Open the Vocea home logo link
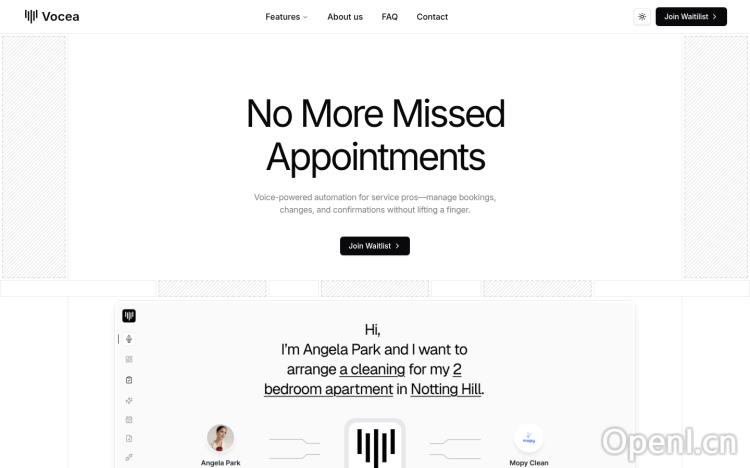Viewport: 750px width, 468px height. pos(52,16)
